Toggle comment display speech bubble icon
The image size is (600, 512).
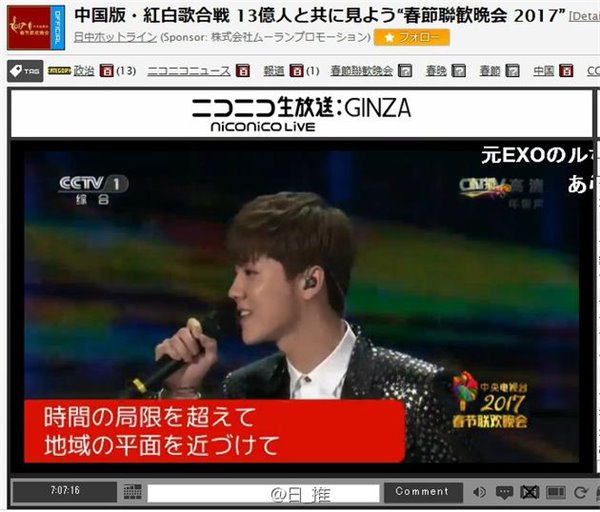coord(505,492)
